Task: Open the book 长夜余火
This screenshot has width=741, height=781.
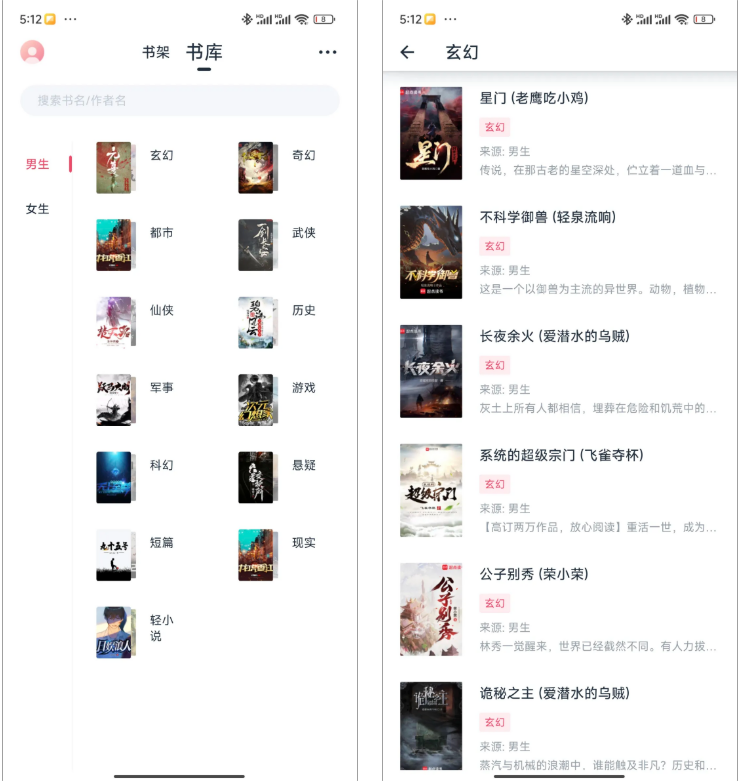Action: point(558,371)
